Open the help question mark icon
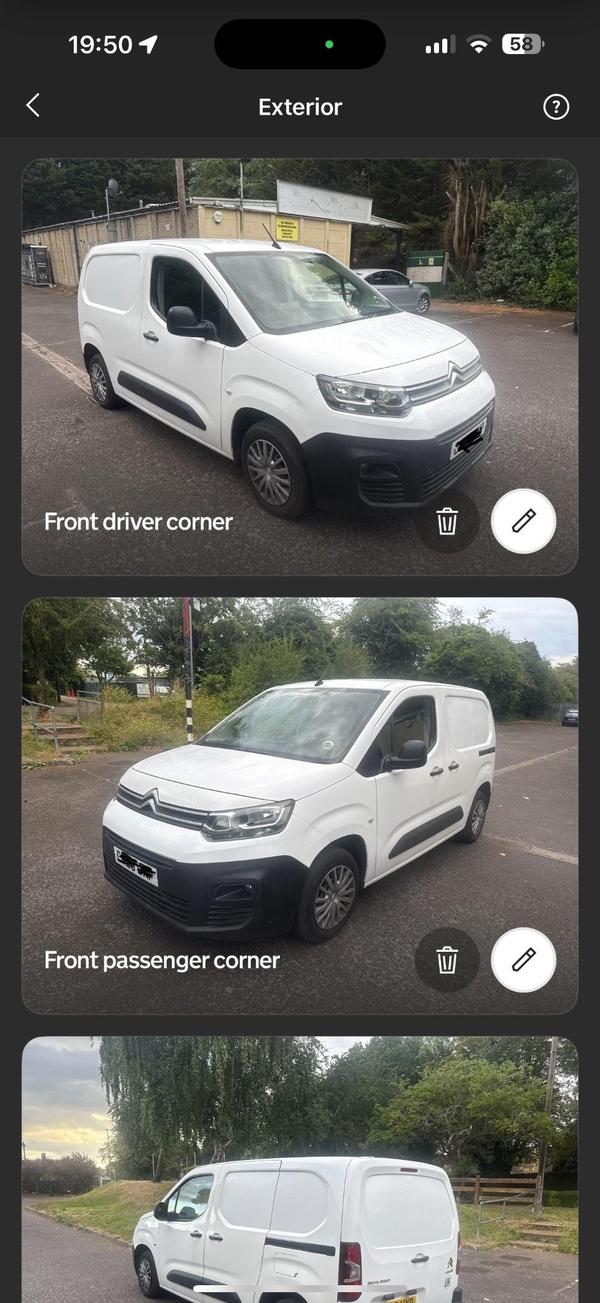The image size is (600, 1303). click(x=556, y=107)
